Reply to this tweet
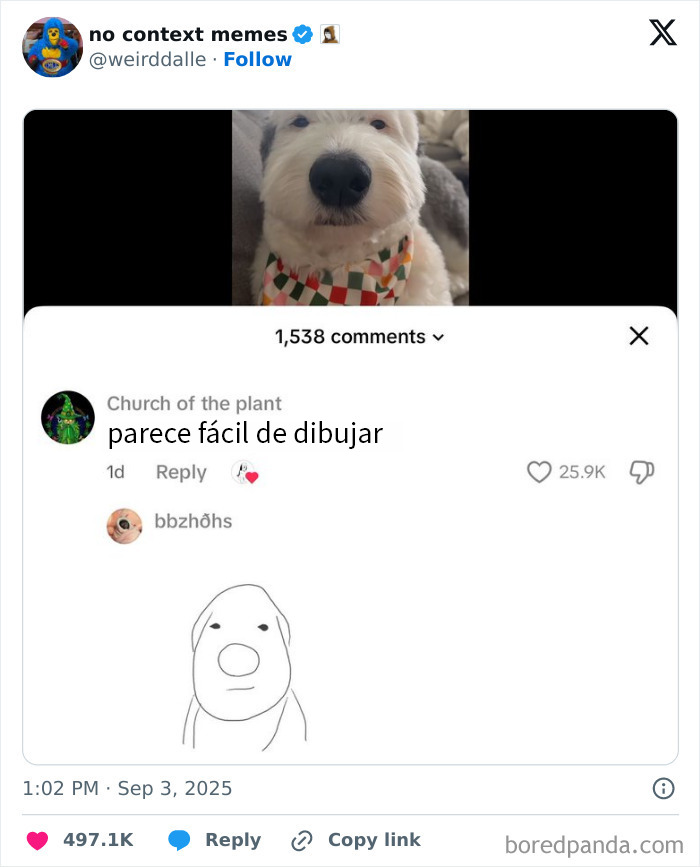The width and height of the screenshot is (700, 867). pos(215,840)
